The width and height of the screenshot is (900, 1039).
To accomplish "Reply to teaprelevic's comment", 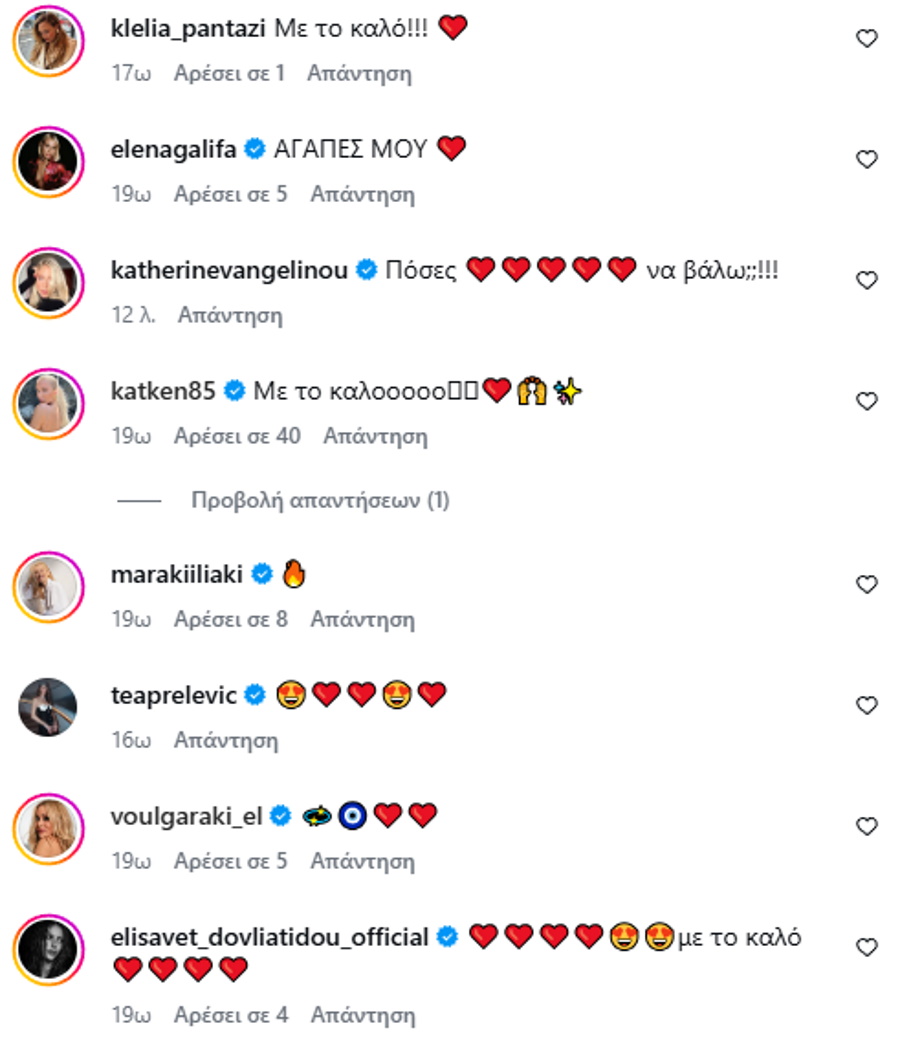I will click(x=226, y=741).
